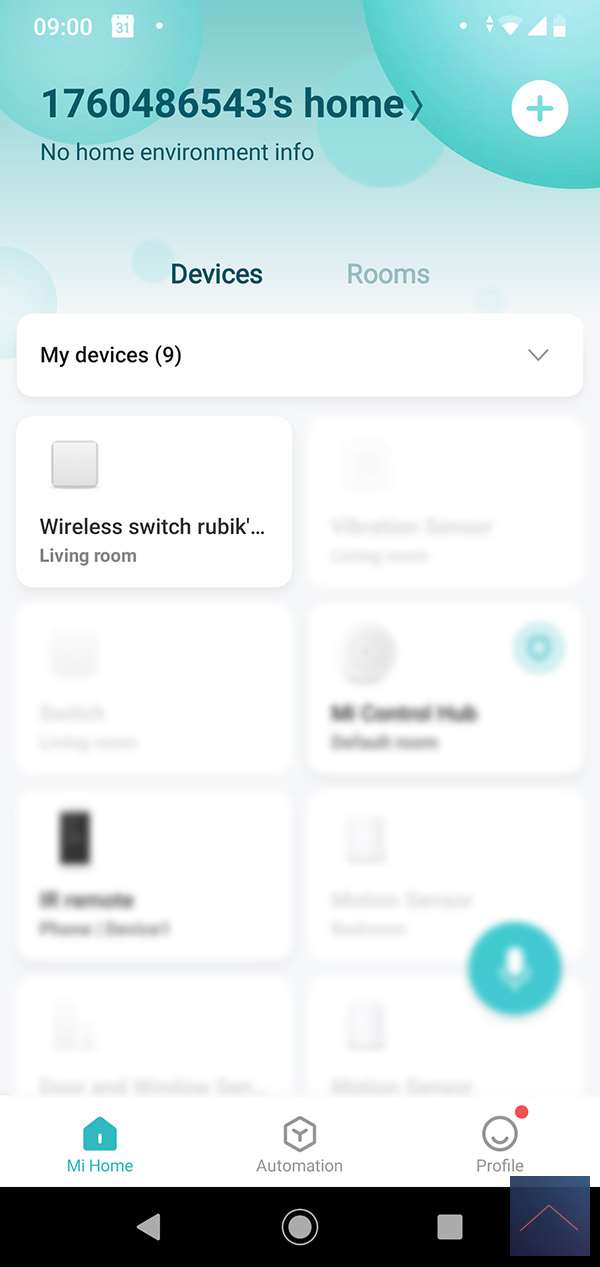Expand the My devices dropdown
This screenshot has height=1267, width=600.
tap(538, 355)
